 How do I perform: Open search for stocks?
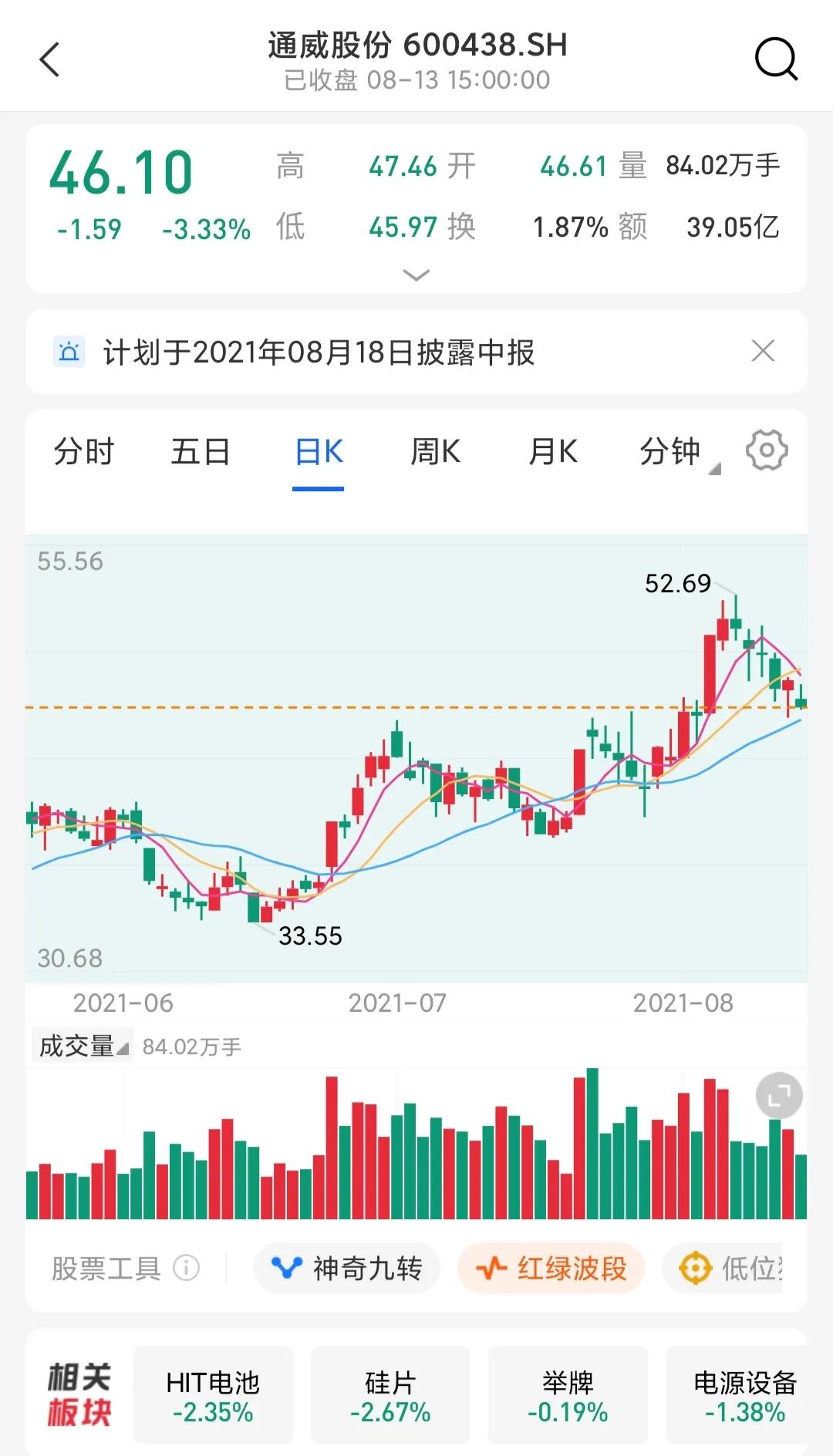(x=777, y=60)
